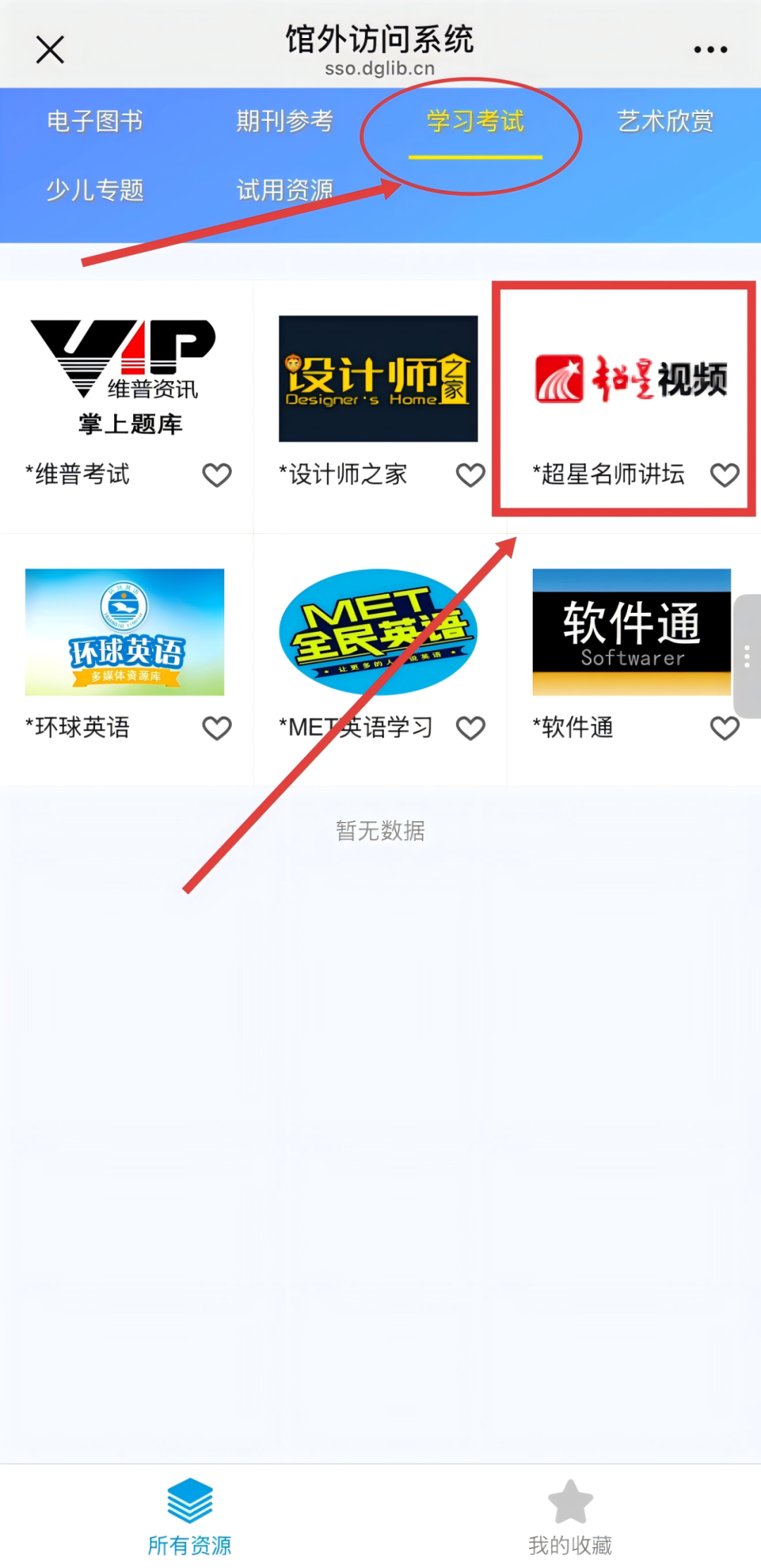
Task: Switch to the 期刊参考 tab
Action: click(285, 121)
